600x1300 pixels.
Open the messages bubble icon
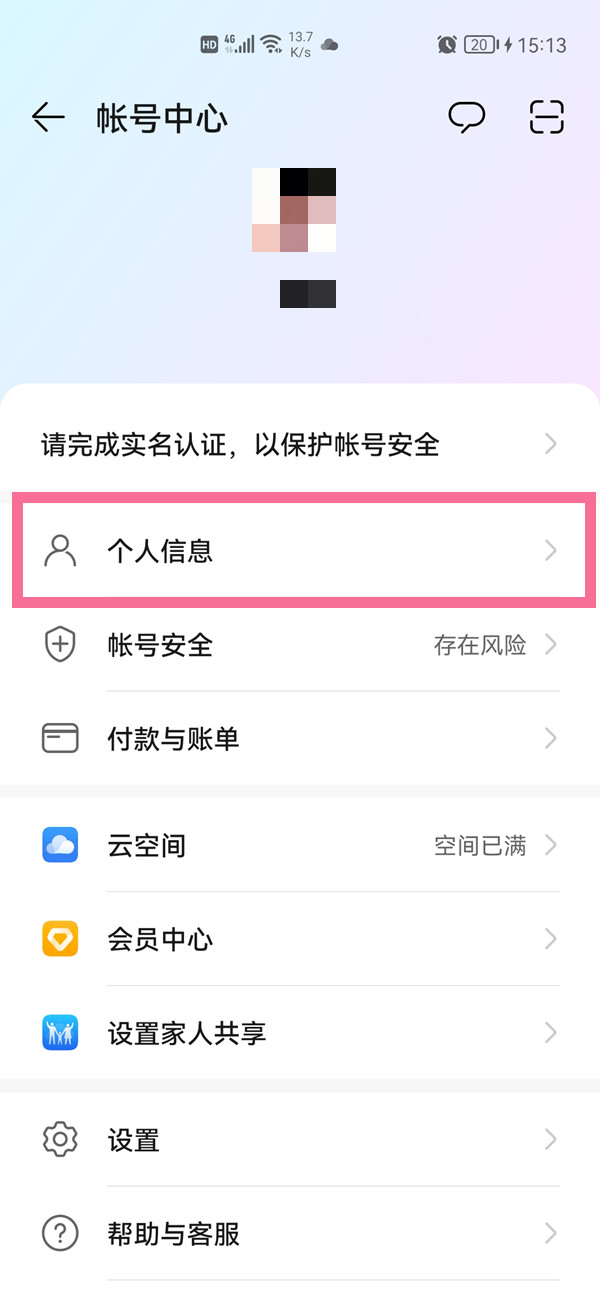click(466, 118)
